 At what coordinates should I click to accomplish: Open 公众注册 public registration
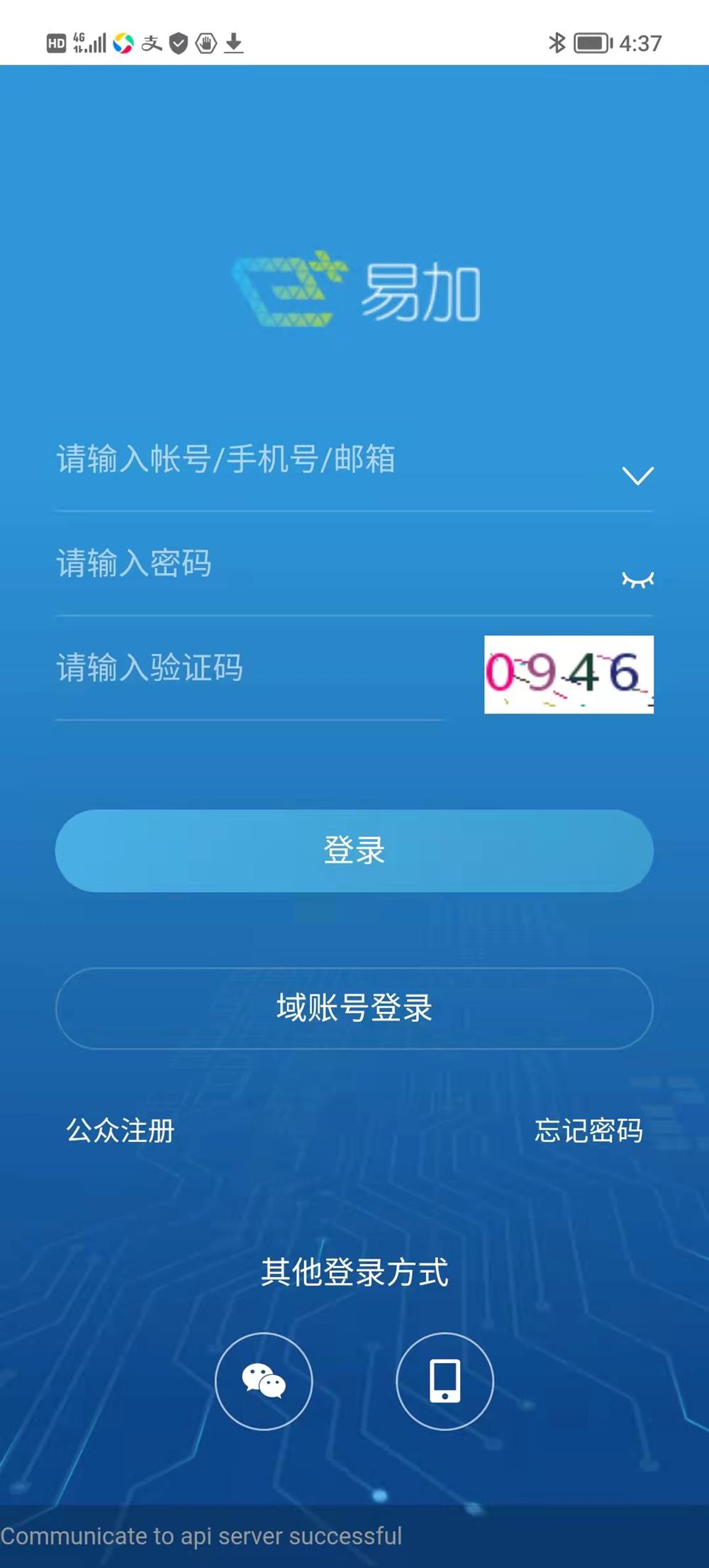[x=121, y=1130]
